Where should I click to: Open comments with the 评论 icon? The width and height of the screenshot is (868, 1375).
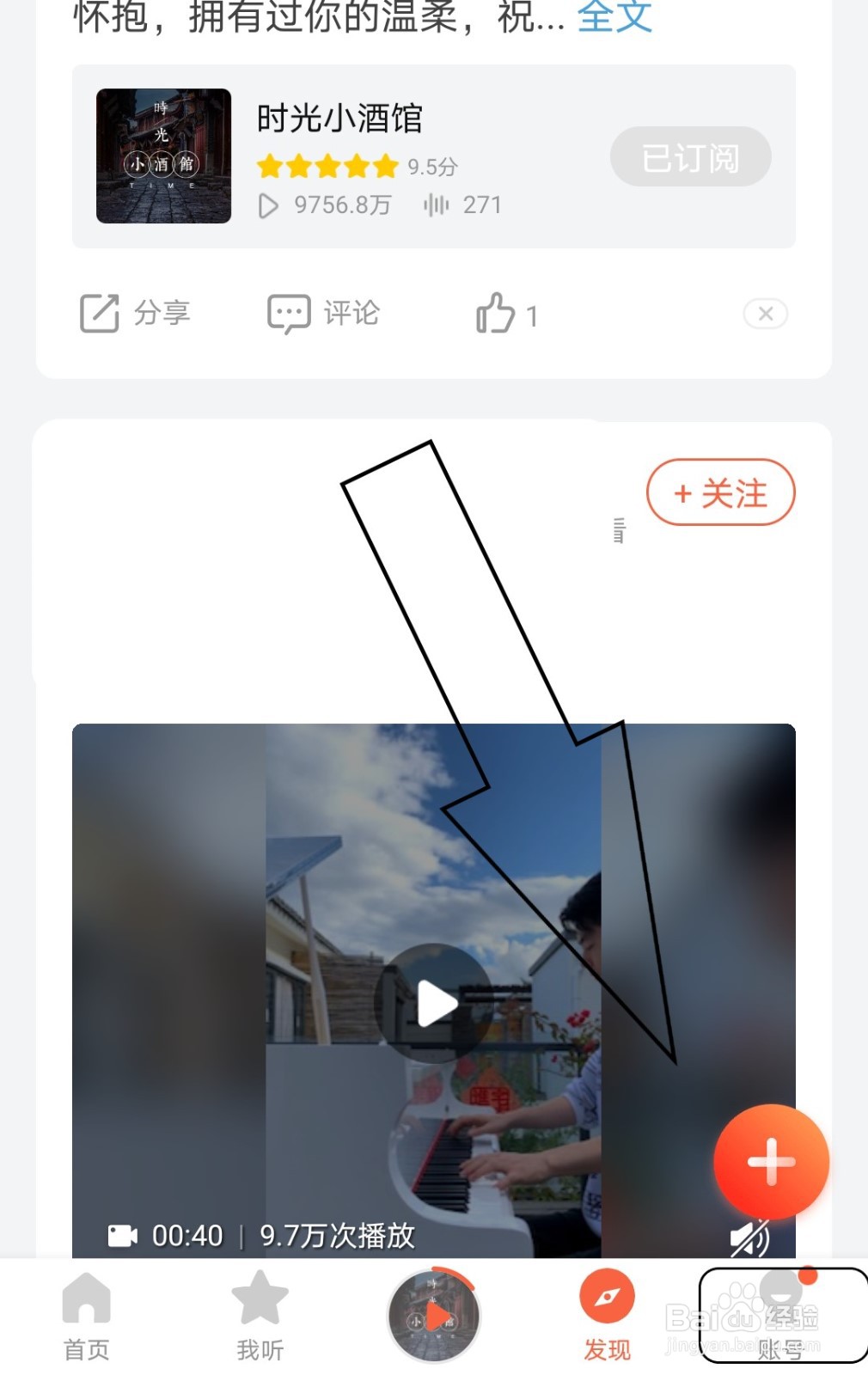pos(290,313)
